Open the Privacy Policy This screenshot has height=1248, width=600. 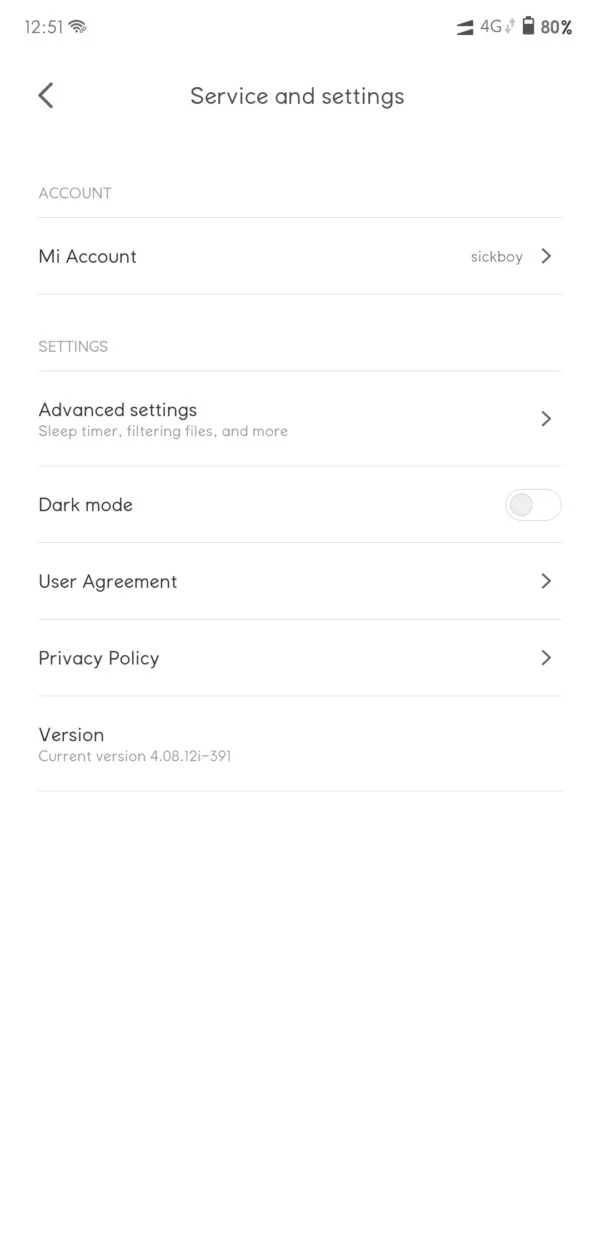coord(299,658)
